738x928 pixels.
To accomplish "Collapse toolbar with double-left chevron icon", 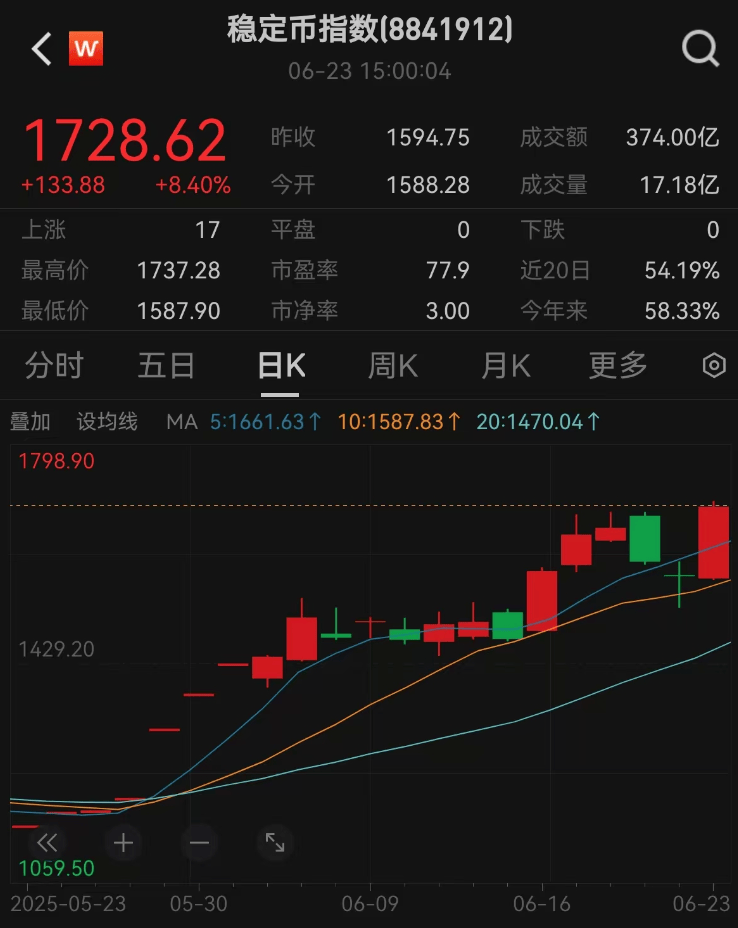I will (47, 843).
